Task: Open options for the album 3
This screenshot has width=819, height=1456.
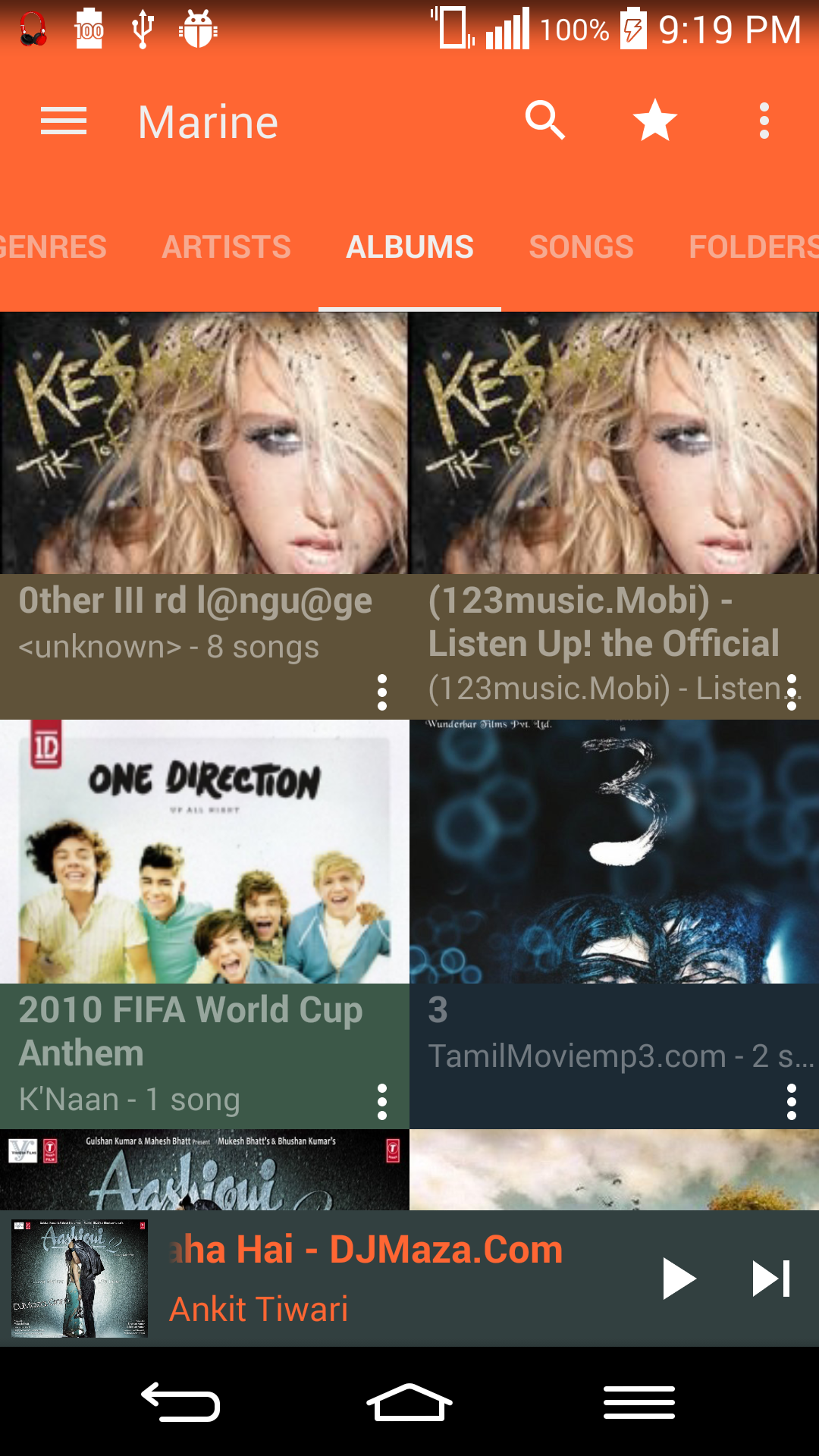Action: [x=792, y=1102]
